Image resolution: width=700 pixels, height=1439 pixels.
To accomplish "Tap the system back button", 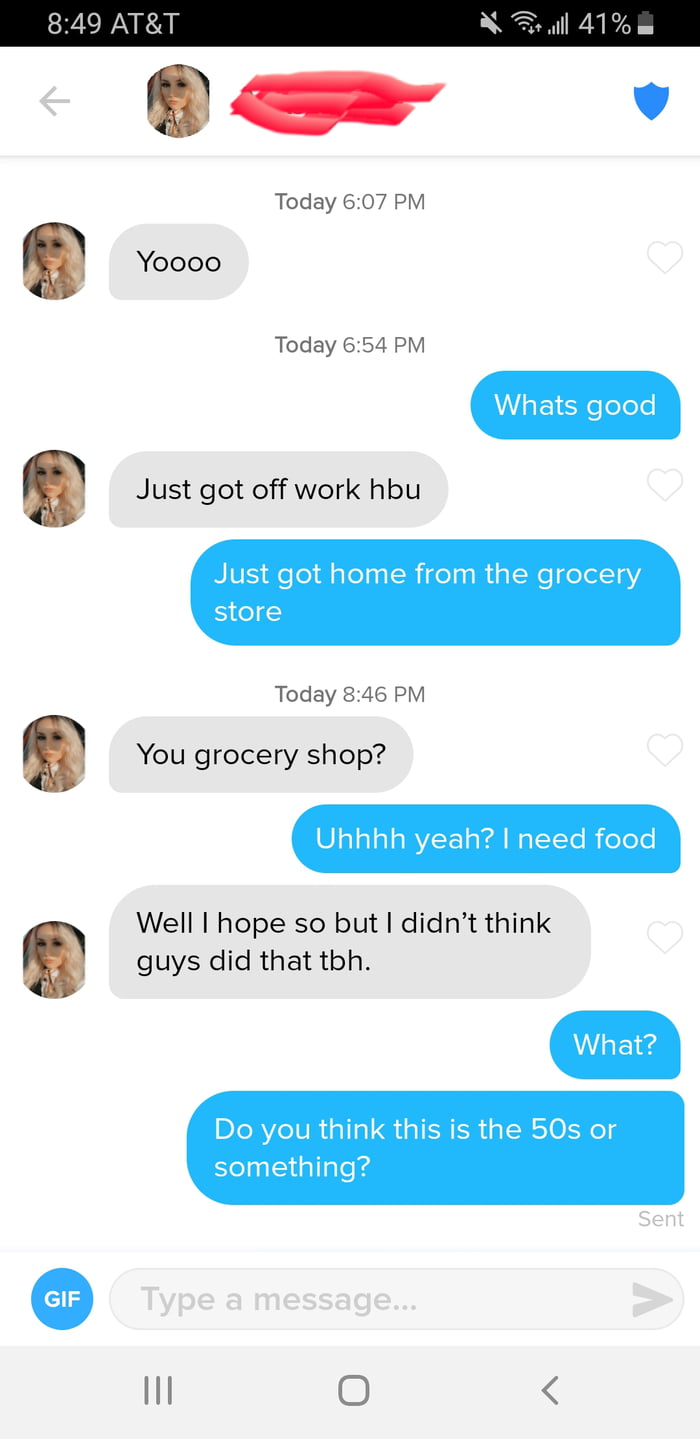I will point(549,1390).
